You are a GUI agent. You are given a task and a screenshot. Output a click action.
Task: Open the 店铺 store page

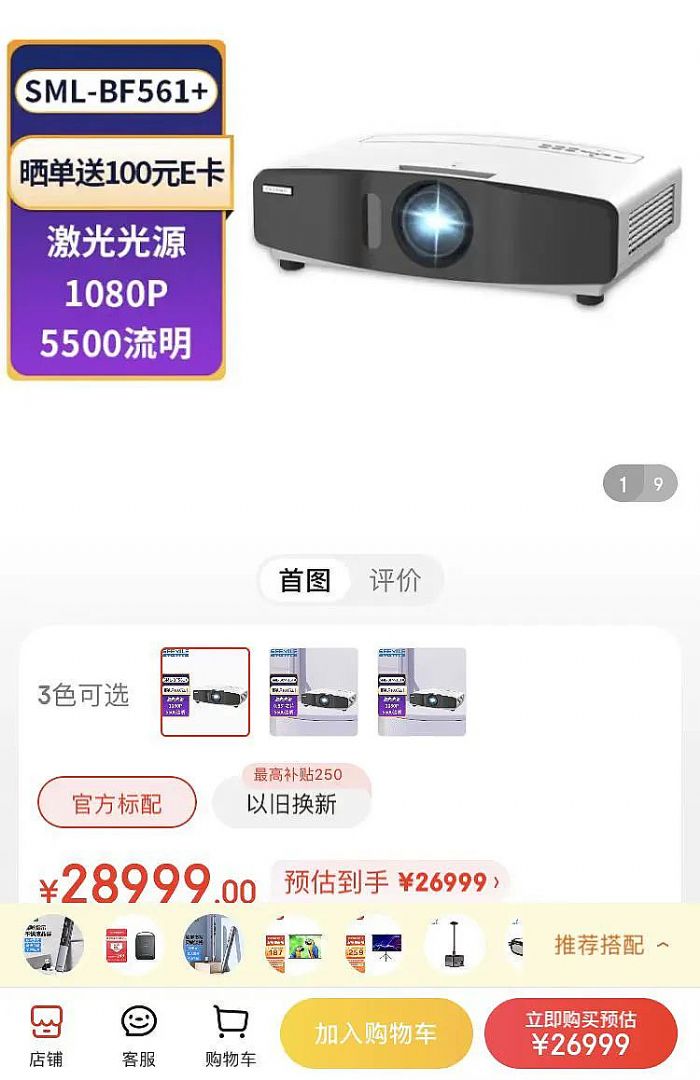coord(45,1035)
